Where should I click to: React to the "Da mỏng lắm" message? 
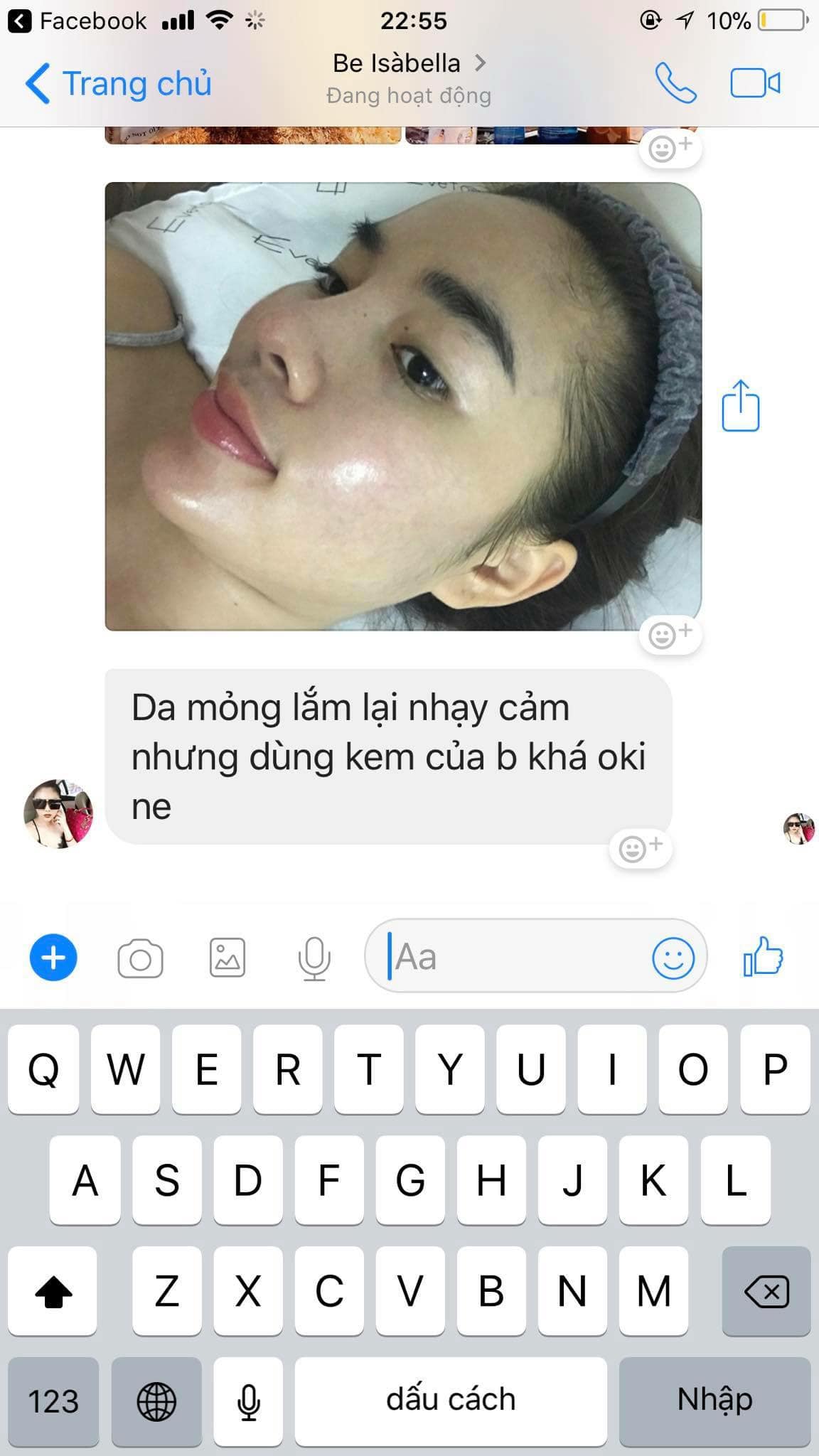coord(640,848)
